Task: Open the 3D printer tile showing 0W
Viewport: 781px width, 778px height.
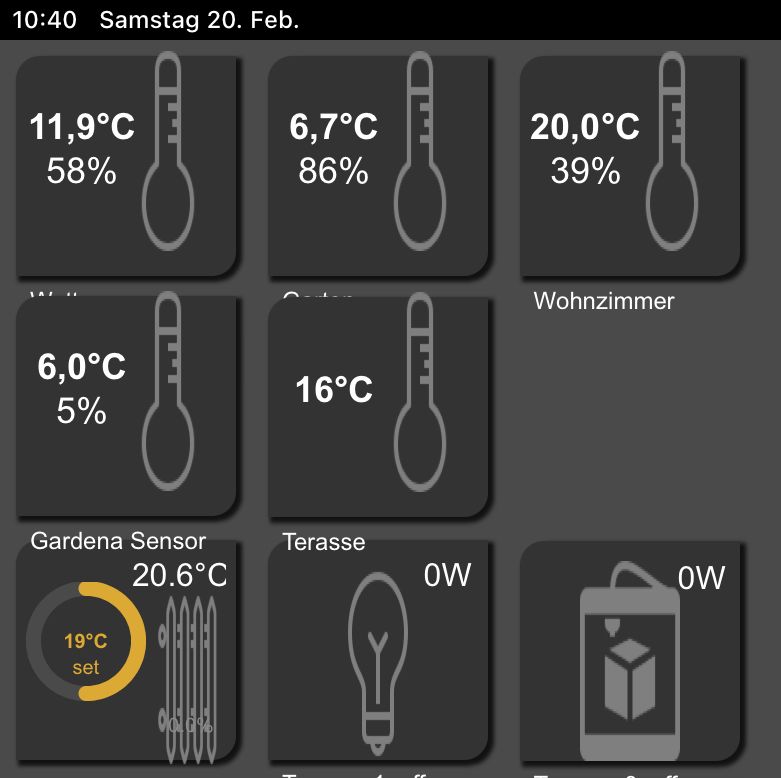Action: pyautogui.click(x=630, y=650)
